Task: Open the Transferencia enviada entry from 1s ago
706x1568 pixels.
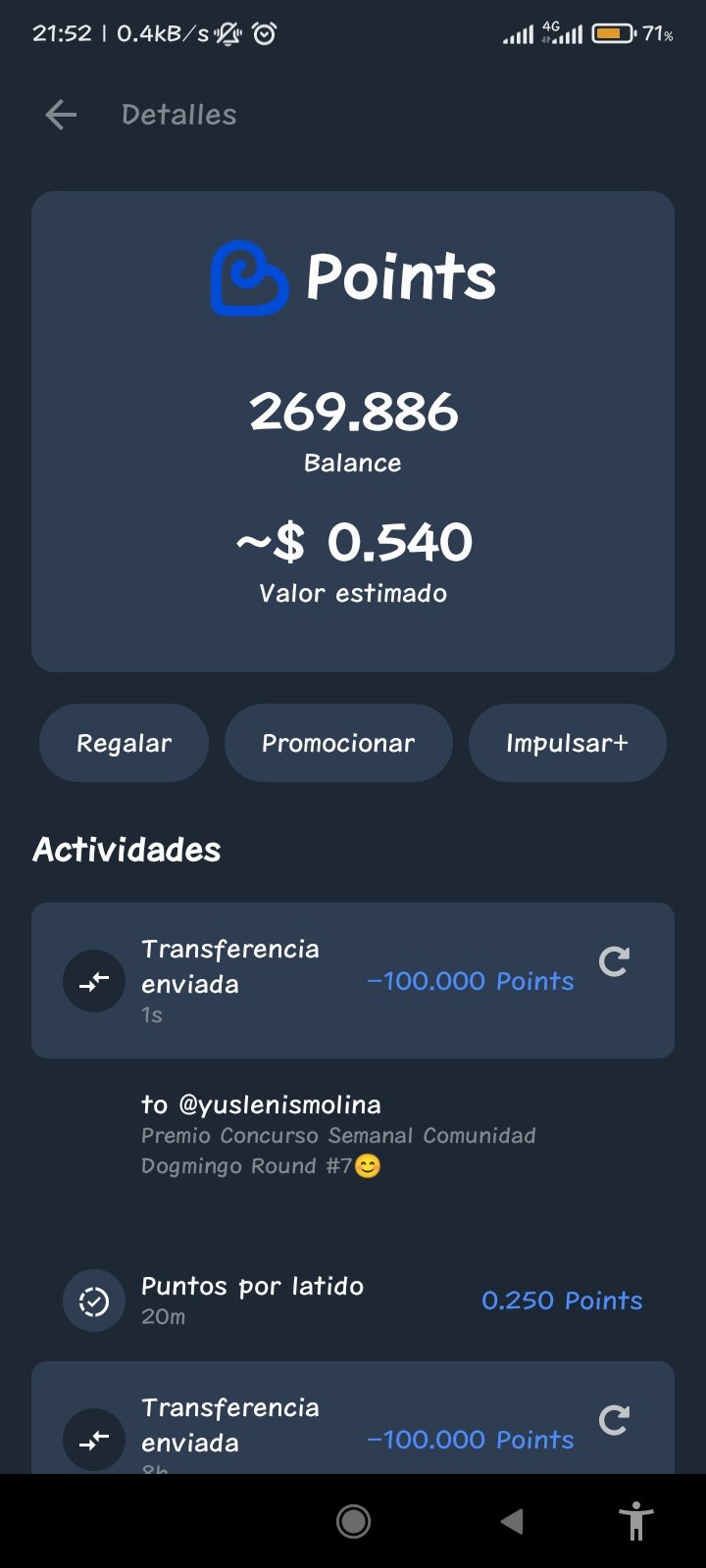Action: (x=353, y=980)
